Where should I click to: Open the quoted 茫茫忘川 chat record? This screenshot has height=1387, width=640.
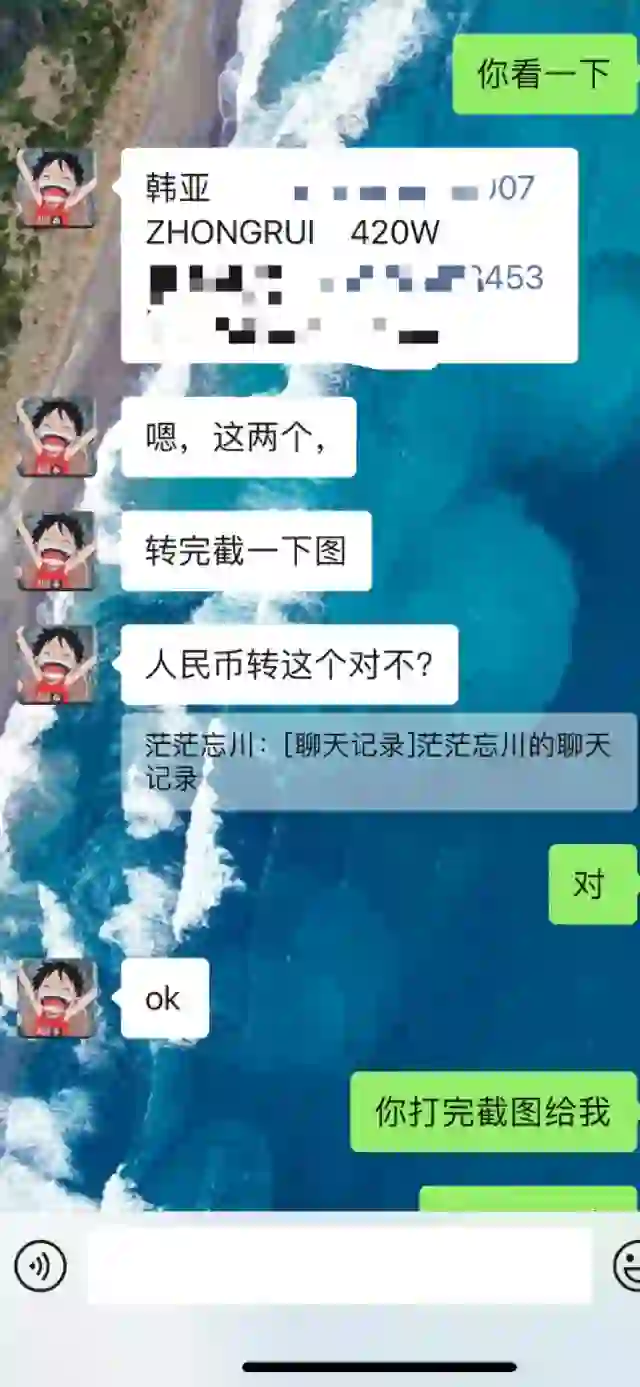click(x=378, y=761)
